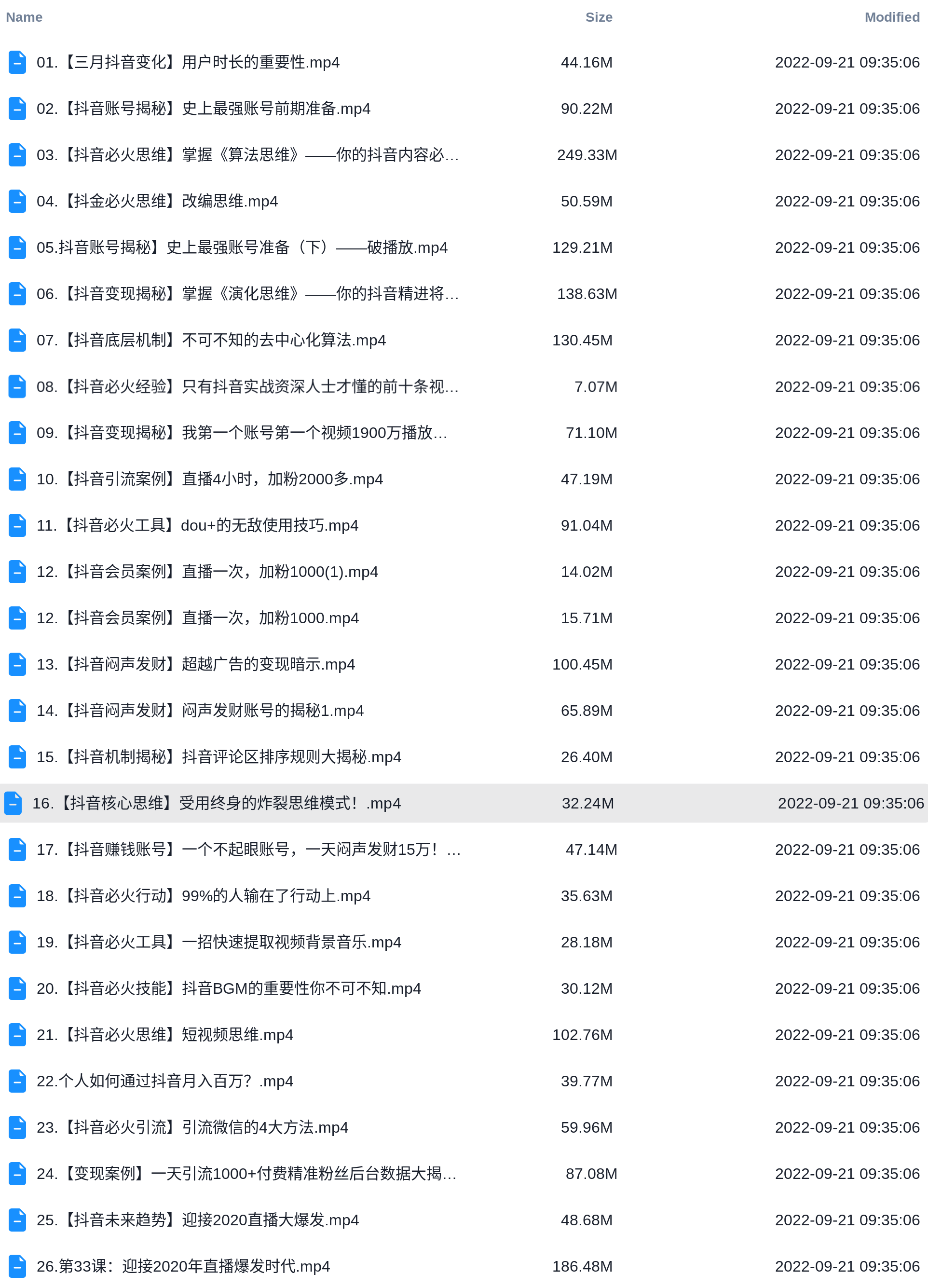Open file 05 史上最强账号准备（下）破播放.mp4
Image resolution: width=928 pixels, height=1288 pixels.
(x=241, y=247)
